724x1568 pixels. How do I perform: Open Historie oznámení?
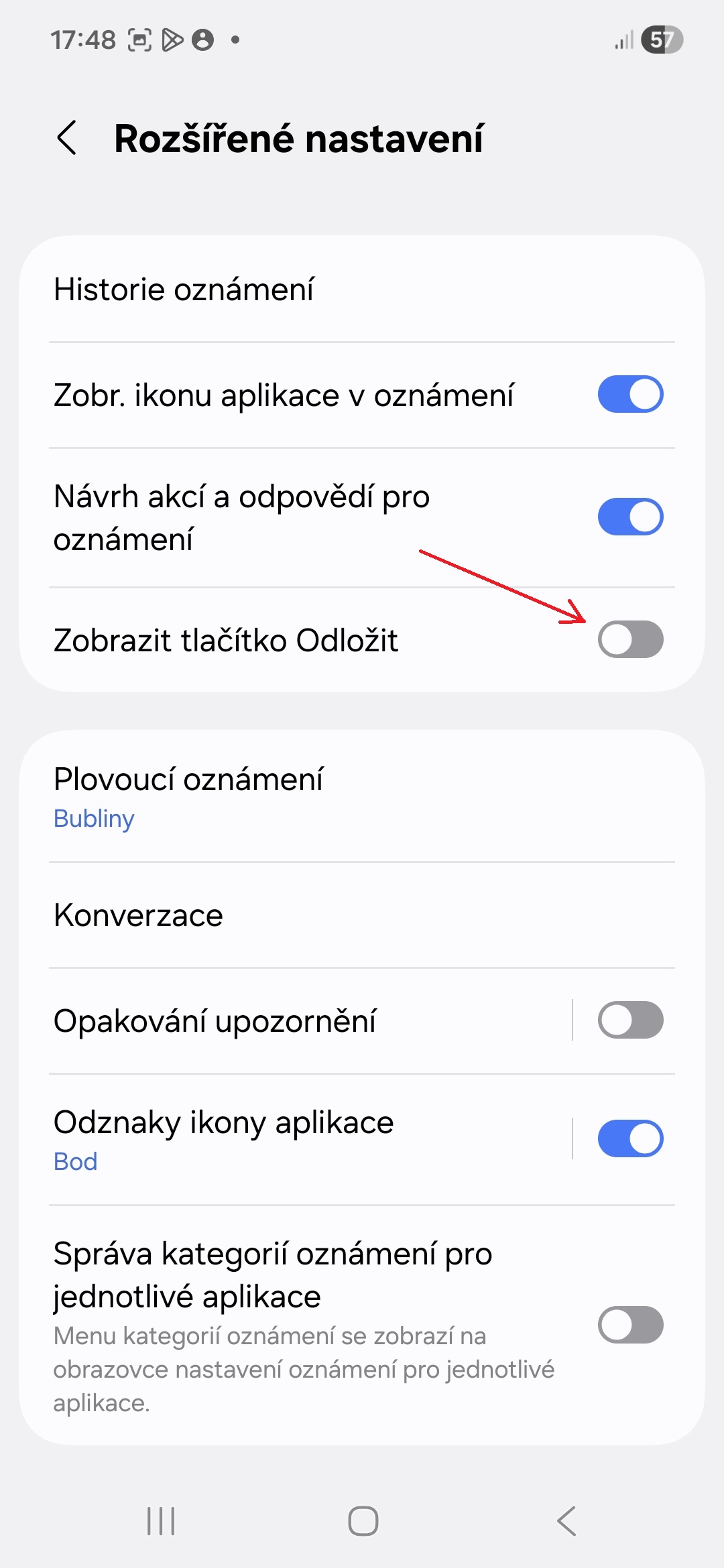point(362,289)
